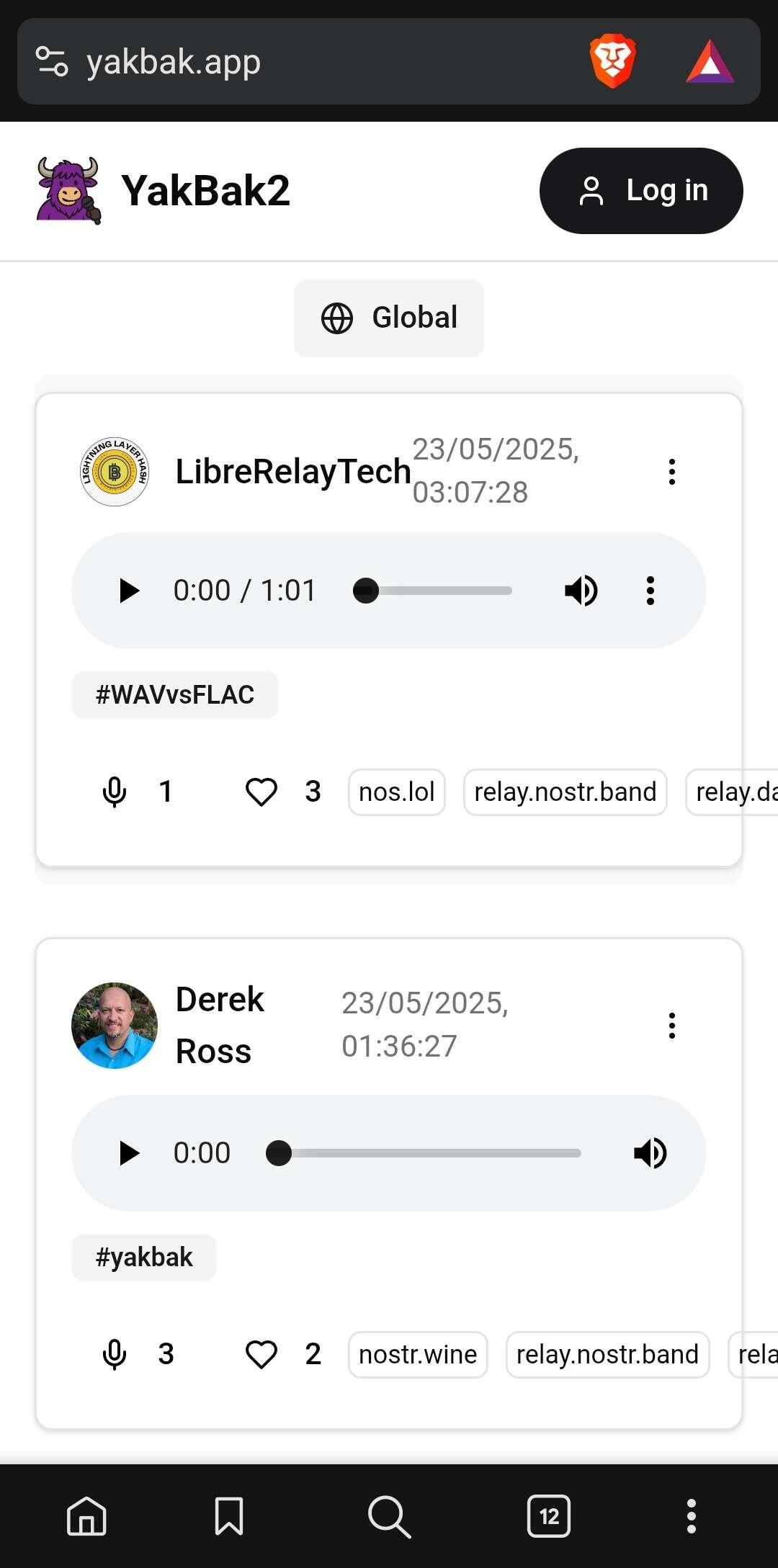Image resolution: width=778 pixels, height=1568 pixels.
Task: Open Brave Shields lion icon
Action: [x=612, y=61]
